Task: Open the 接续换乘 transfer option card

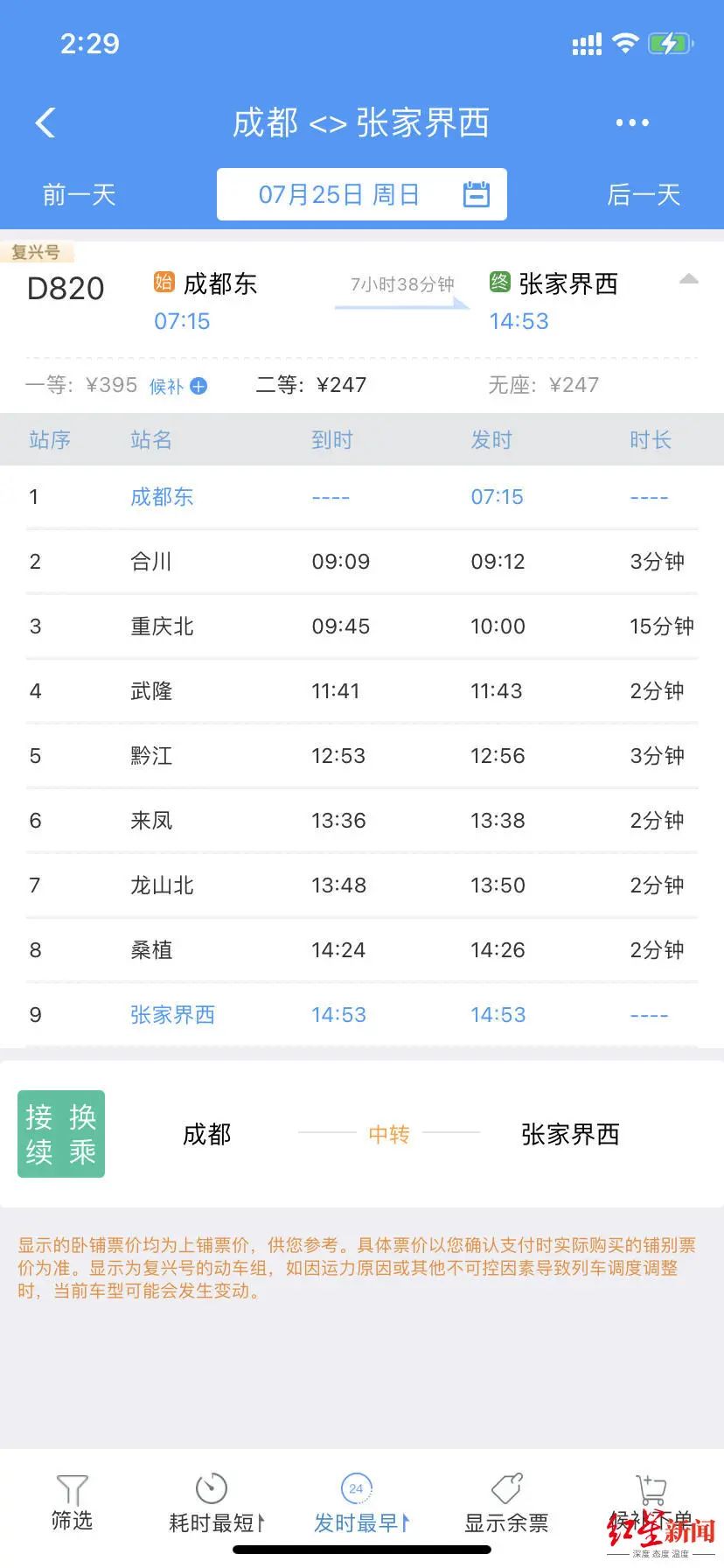Action: point(362,1134)
